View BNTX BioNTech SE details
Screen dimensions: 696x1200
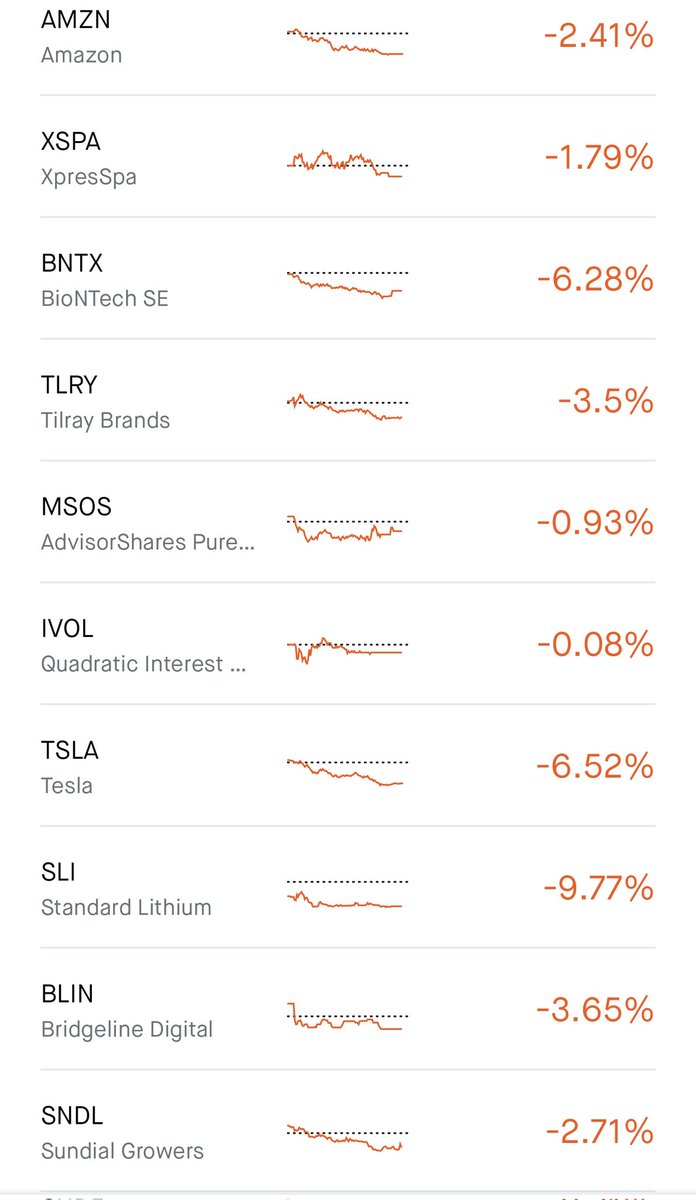click(348, 278)
